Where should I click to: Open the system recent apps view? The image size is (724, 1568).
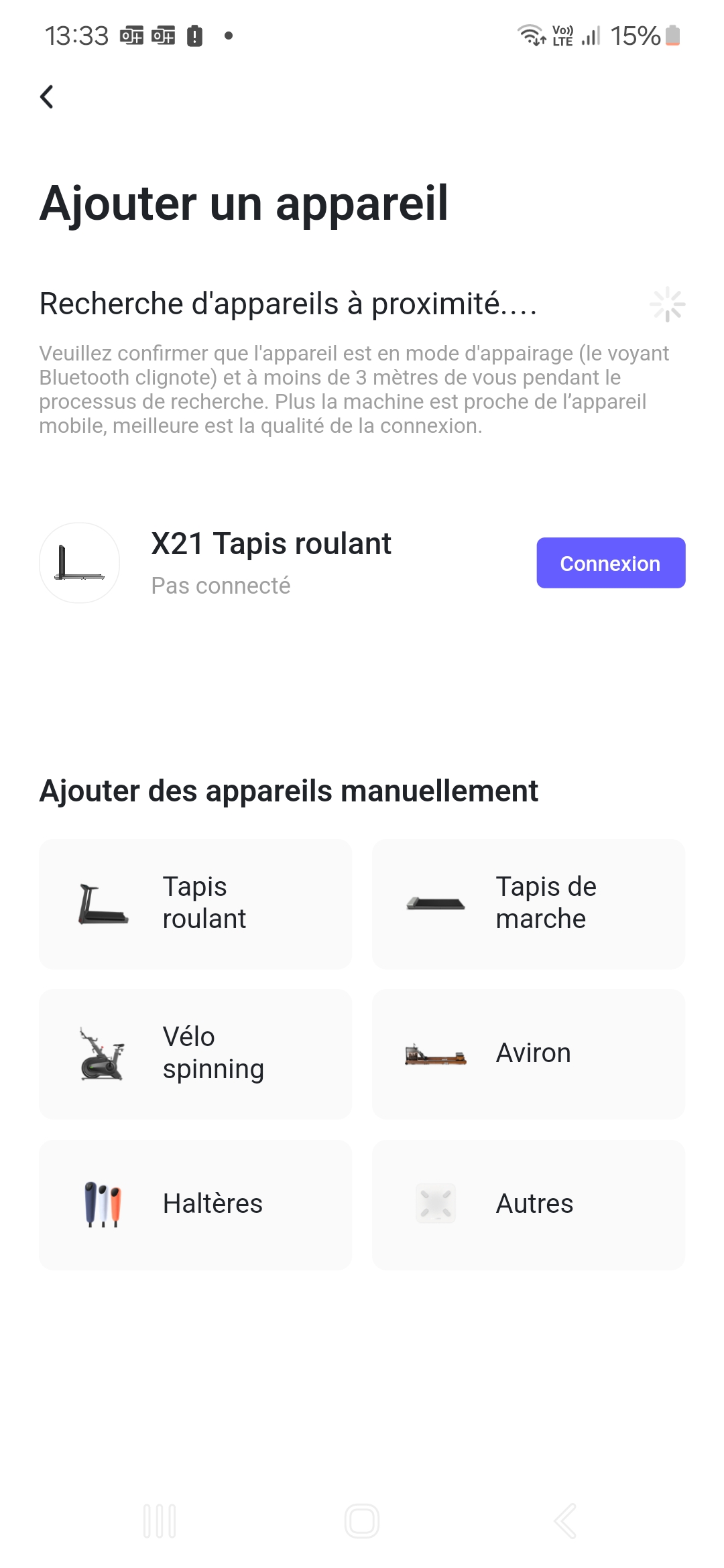pyautogui.click(x=160, y=1521)
